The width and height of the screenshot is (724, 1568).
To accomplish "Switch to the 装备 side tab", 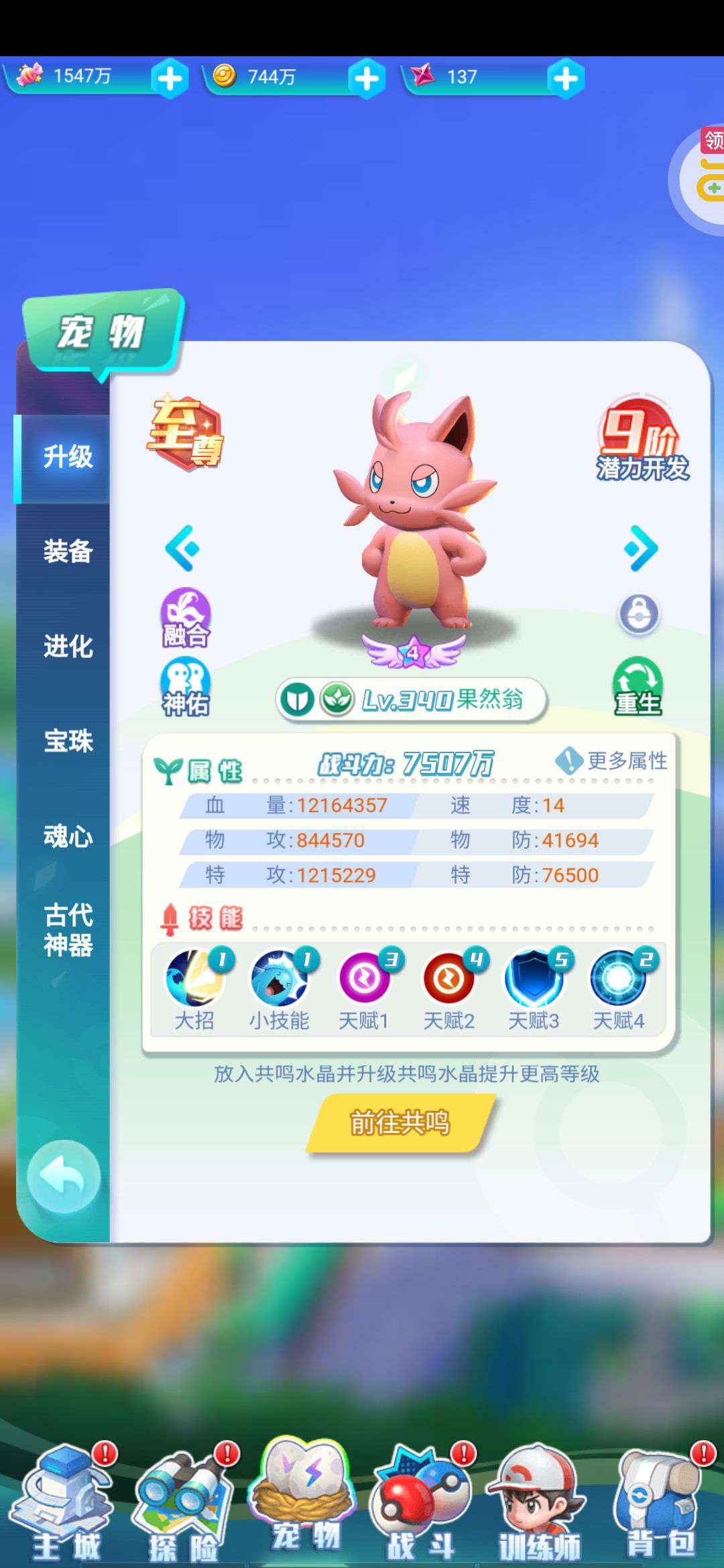I will (67, 551).
